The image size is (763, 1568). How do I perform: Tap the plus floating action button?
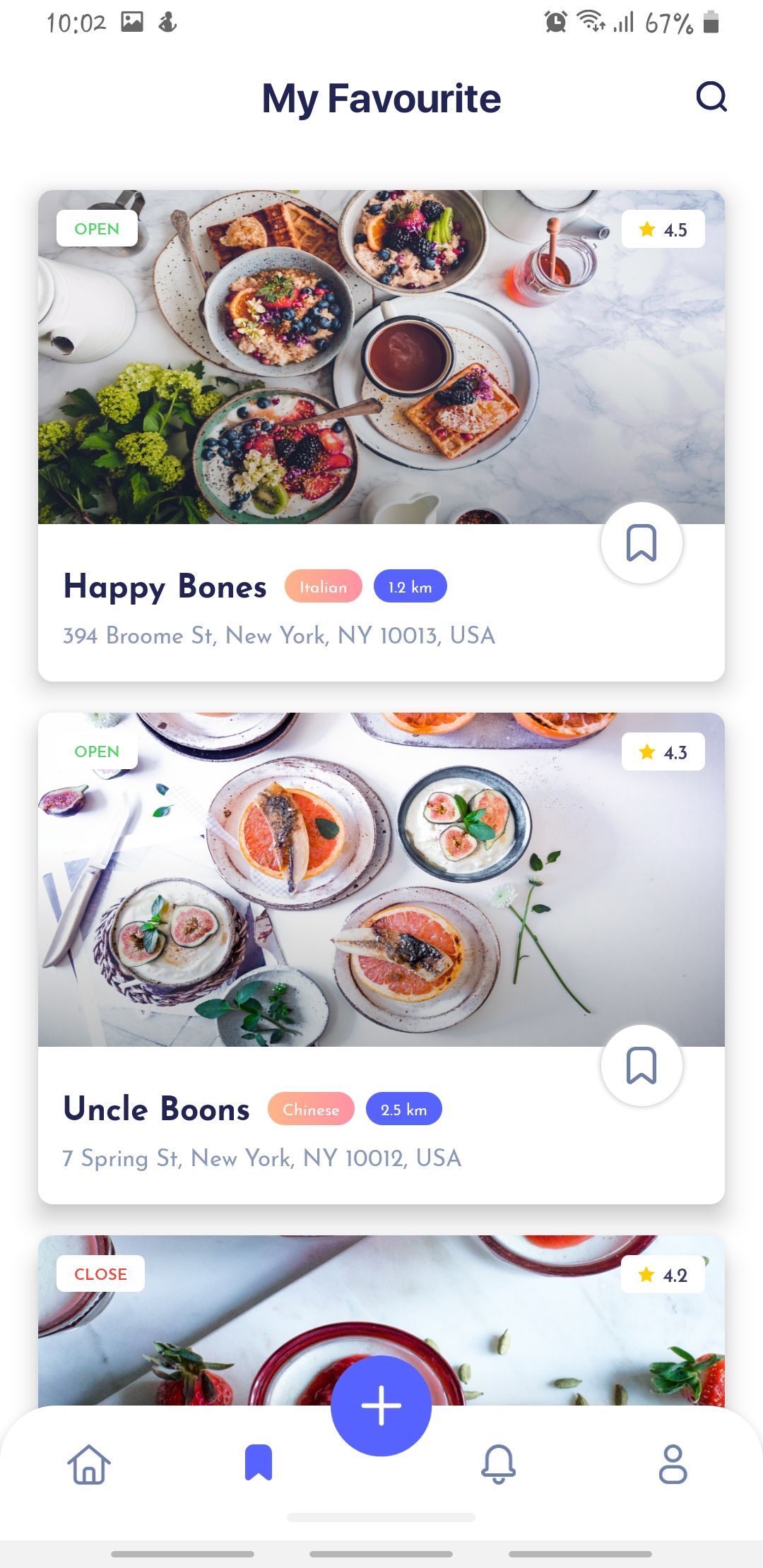(381, 1406)
